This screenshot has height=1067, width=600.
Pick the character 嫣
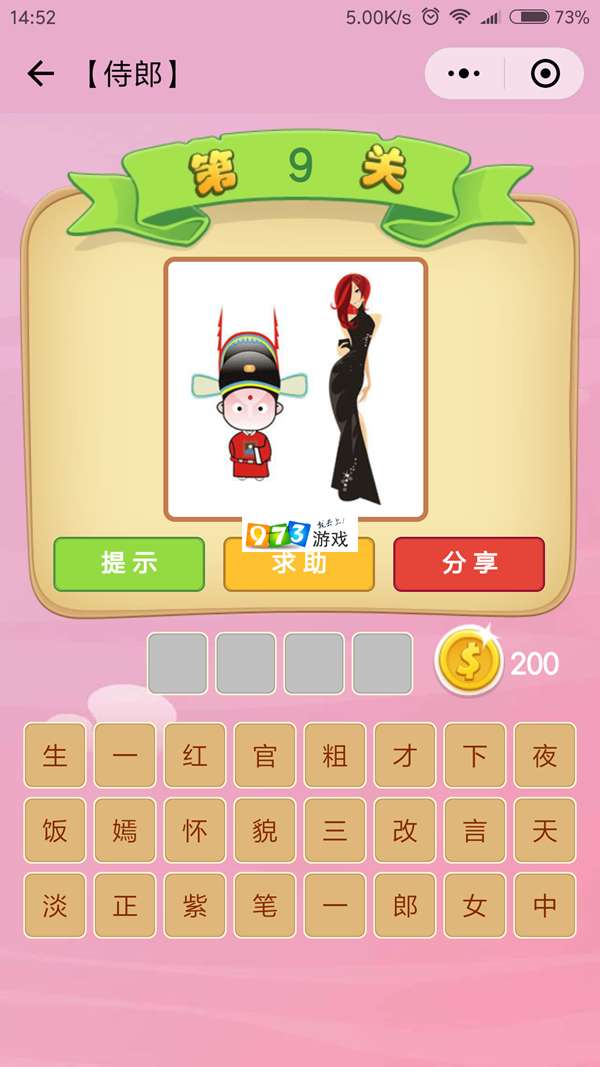click(125, 831)
